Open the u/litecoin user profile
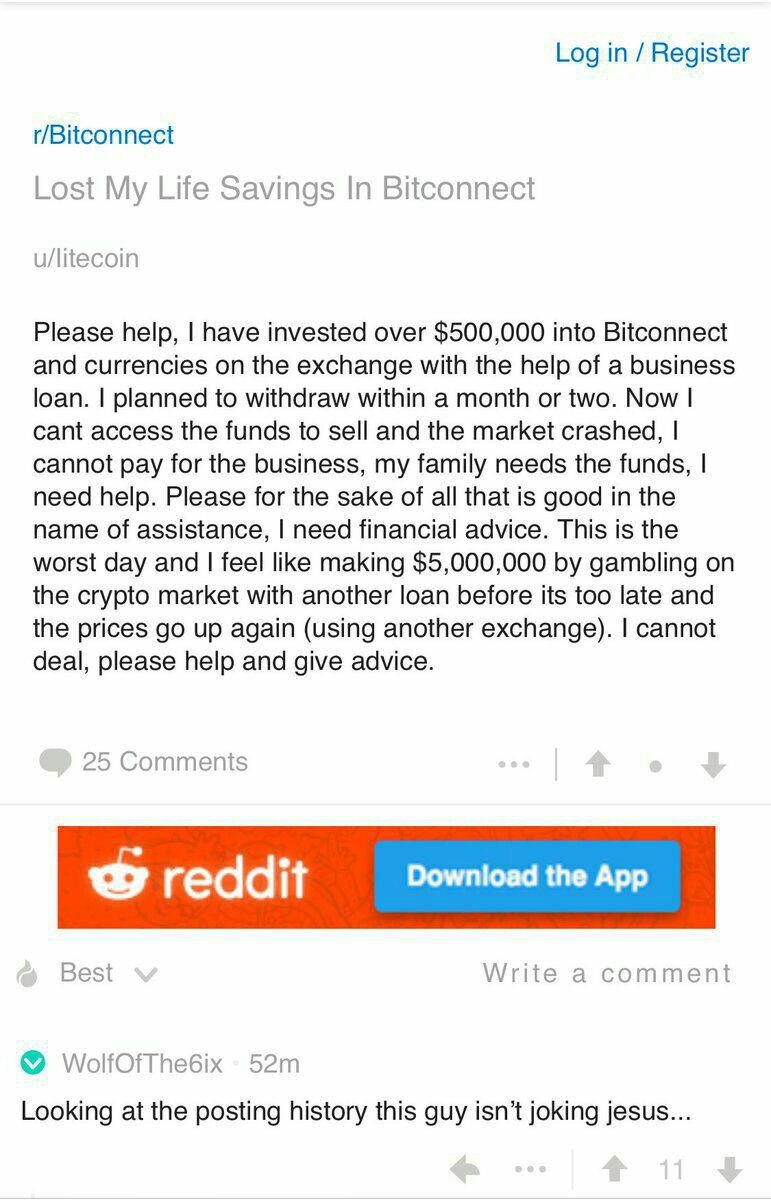The image size is (771, 1200). [x=86, y=258]
